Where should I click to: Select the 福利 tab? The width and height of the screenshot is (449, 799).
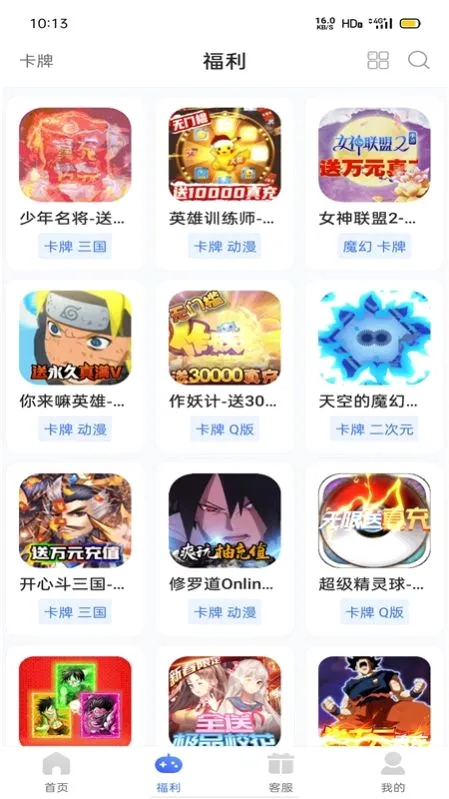coord(169,773)
